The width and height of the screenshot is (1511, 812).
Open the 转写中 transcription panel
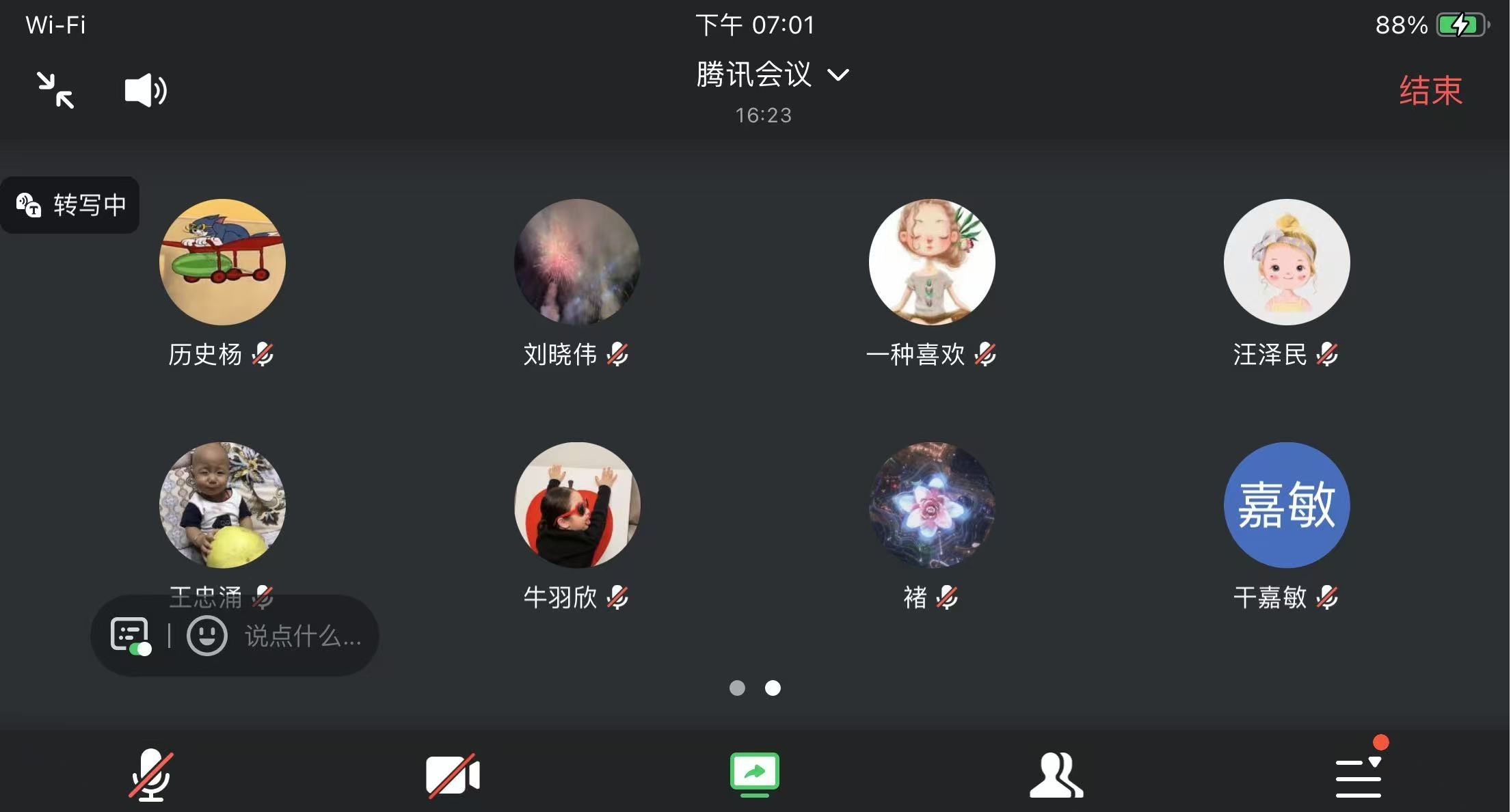pyautogui.click(x=70, y=205)
